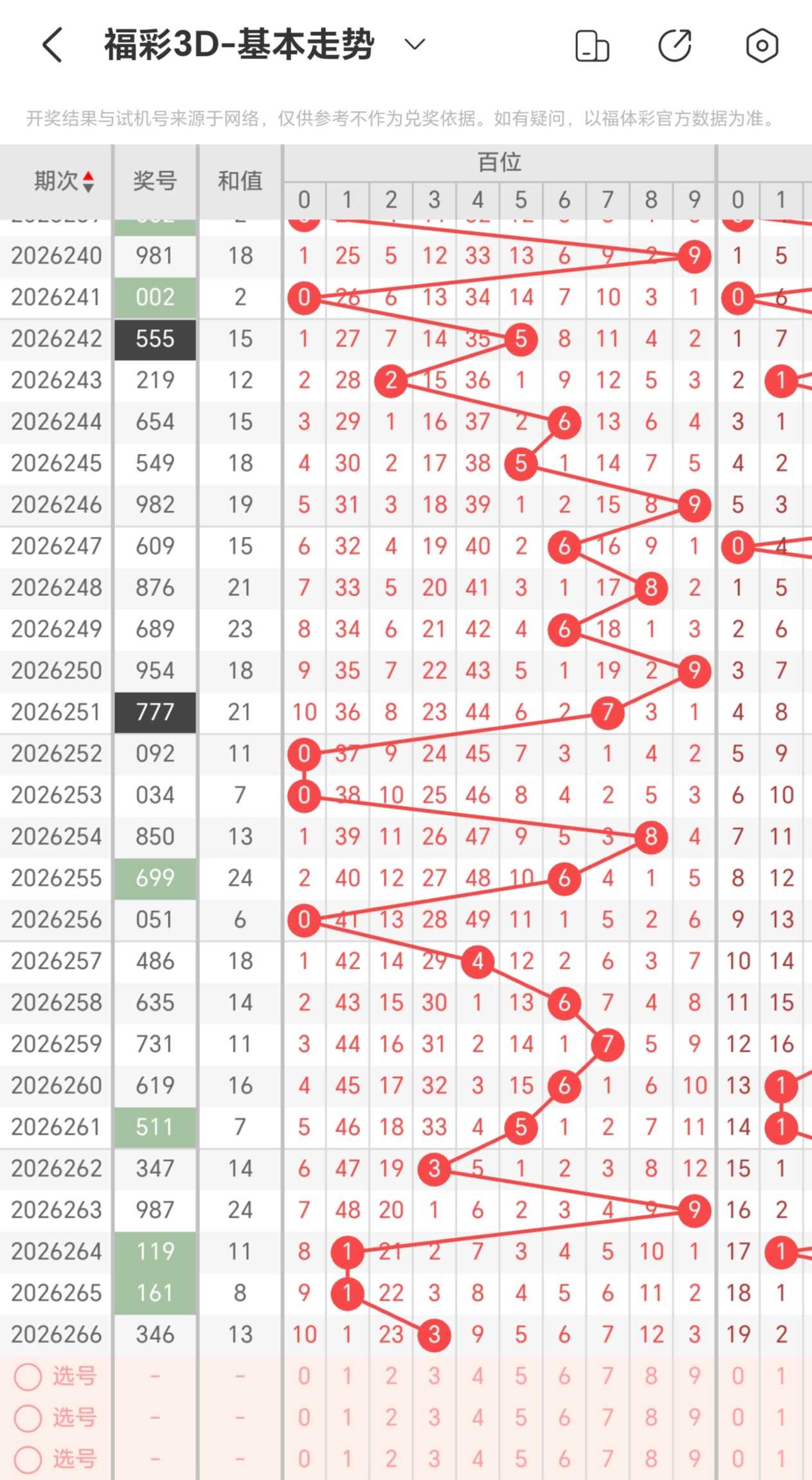Pick digit 7 in second 选号 row
The height and width of the screenshot is (1480, 812).
pyautogui.click(x=608, y=1417)
